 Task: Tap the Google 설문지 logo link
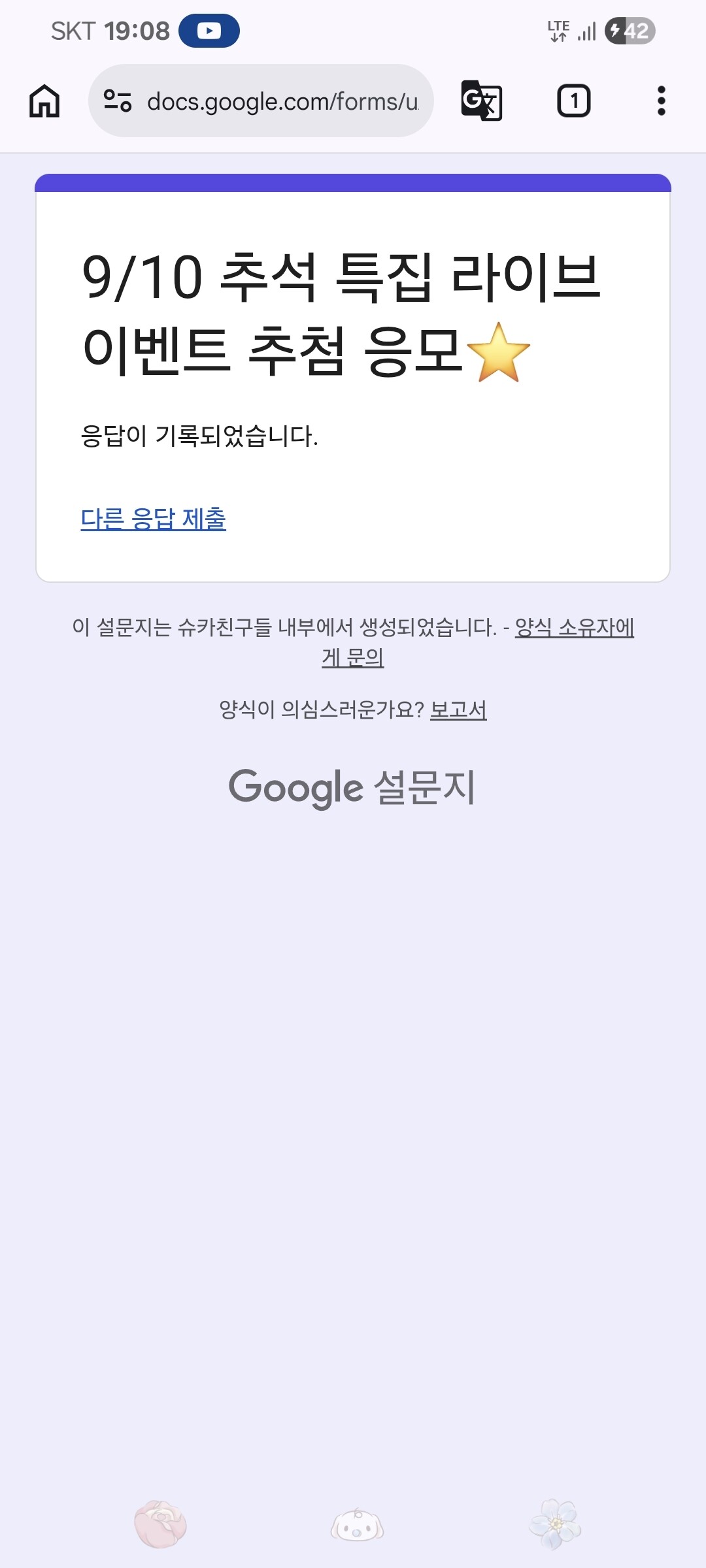point(352,787)
